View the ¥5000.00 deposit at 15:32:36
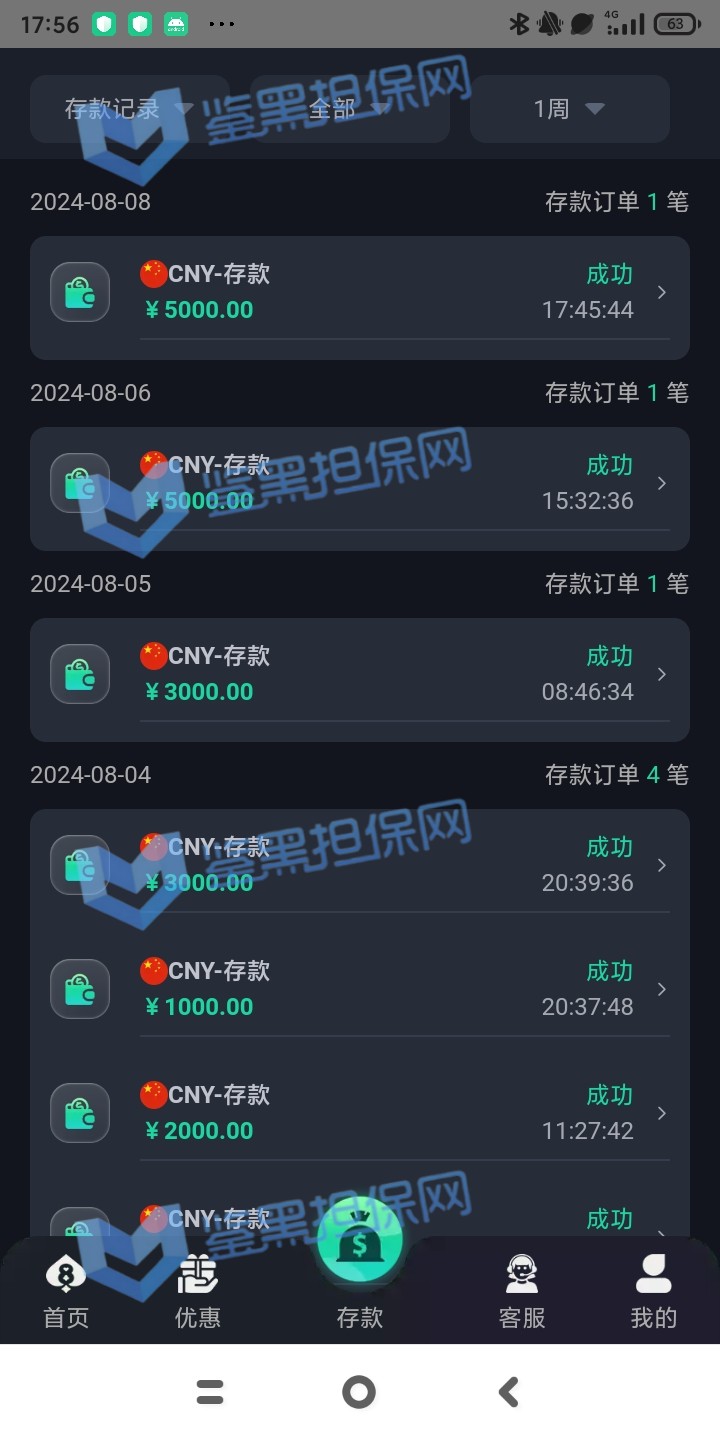Screen dimensions: 720x1440 click(360, 484)
